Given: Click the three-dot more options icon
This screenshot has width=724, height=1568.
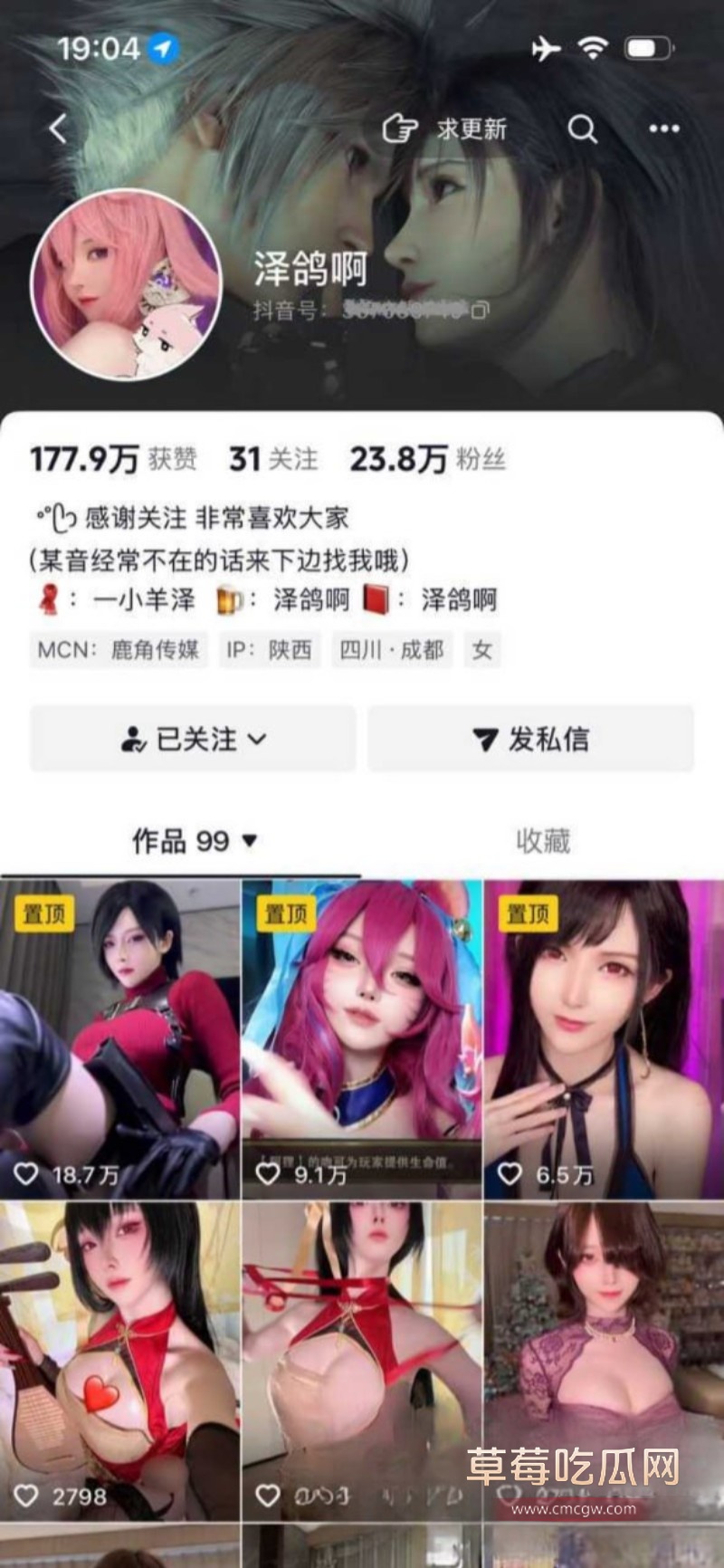Looking at the screenshot, I should [x=663, y=128].
